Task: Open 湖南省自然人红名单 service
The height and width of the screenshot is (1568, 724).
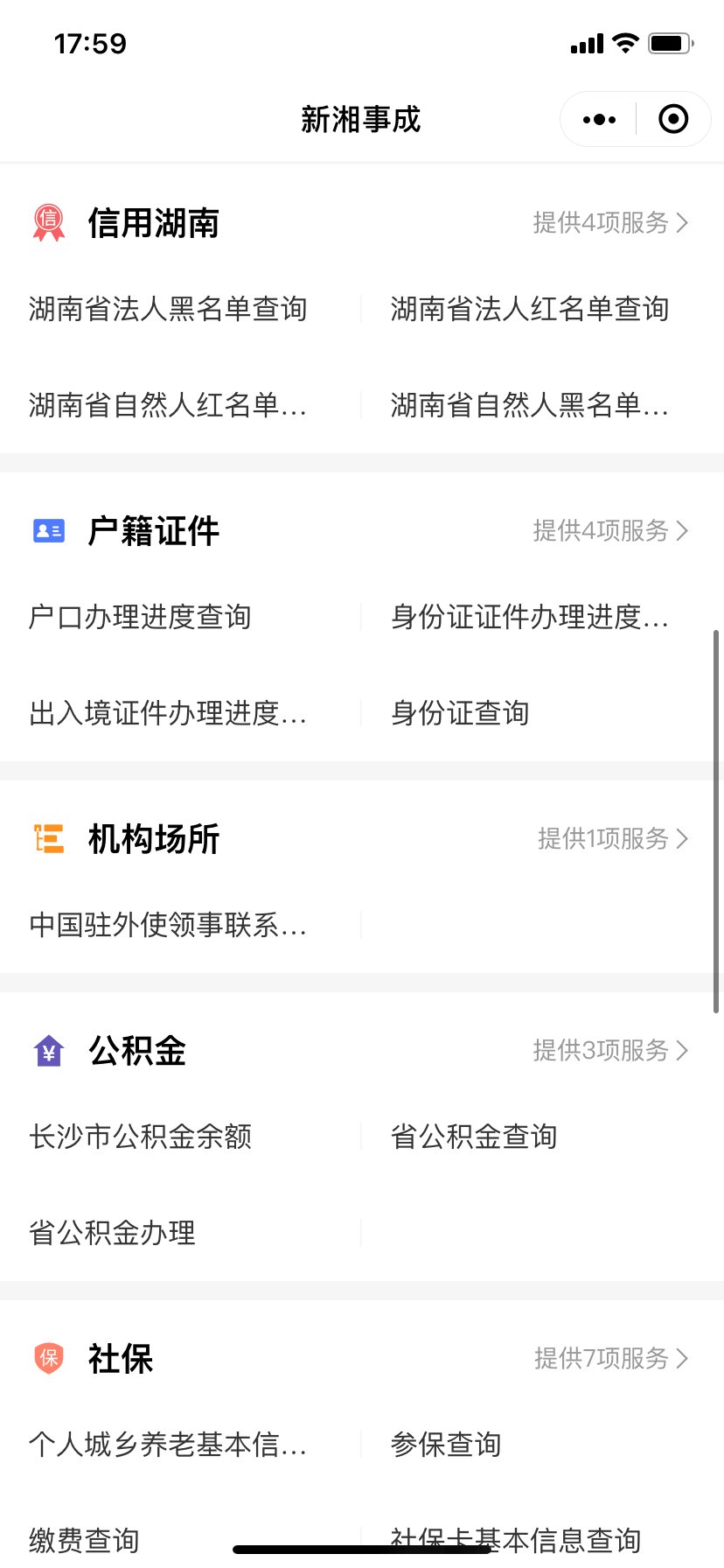Action: tap(168, 405)
